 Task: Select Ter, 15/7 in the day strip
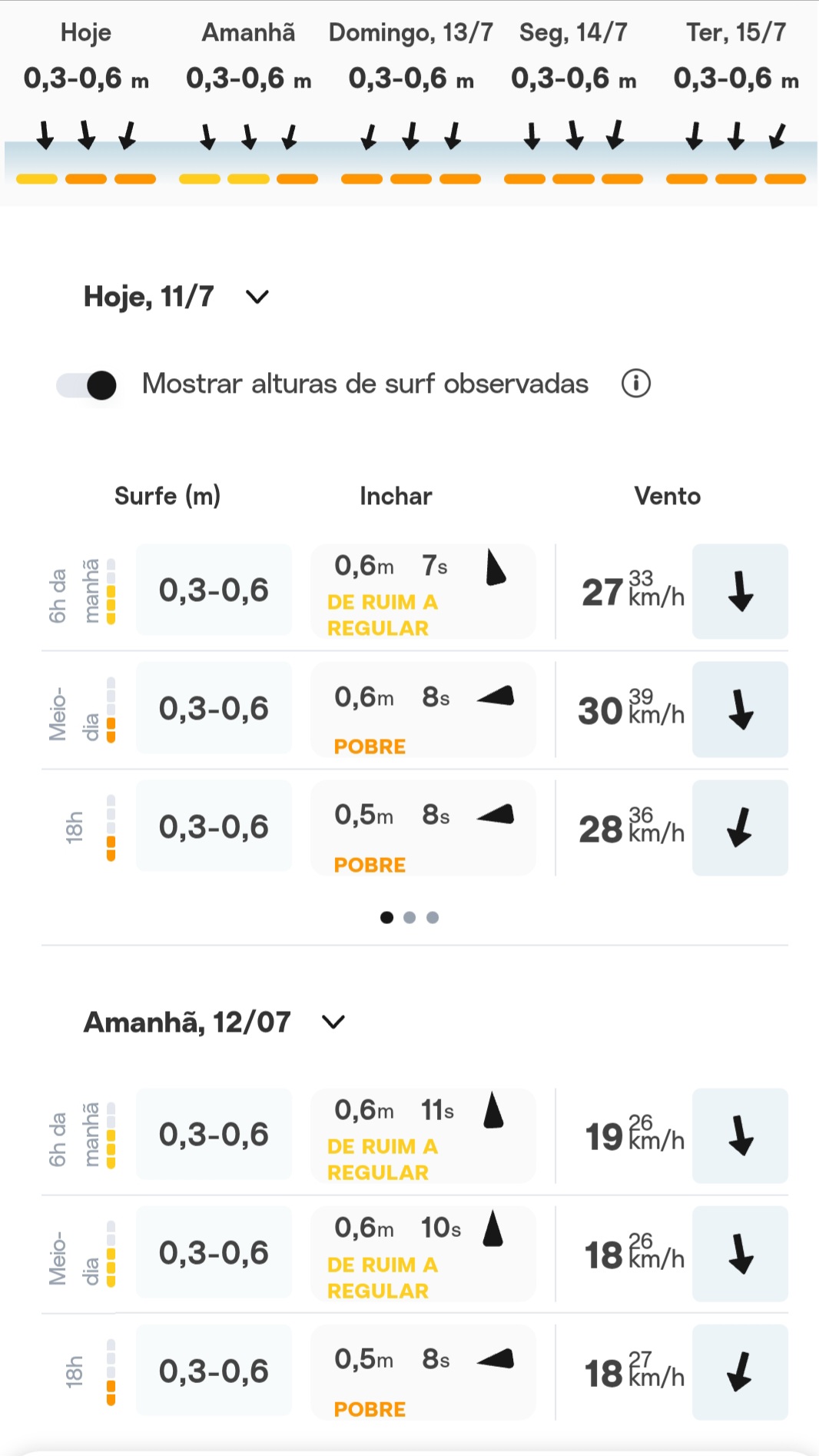[736, 102]
